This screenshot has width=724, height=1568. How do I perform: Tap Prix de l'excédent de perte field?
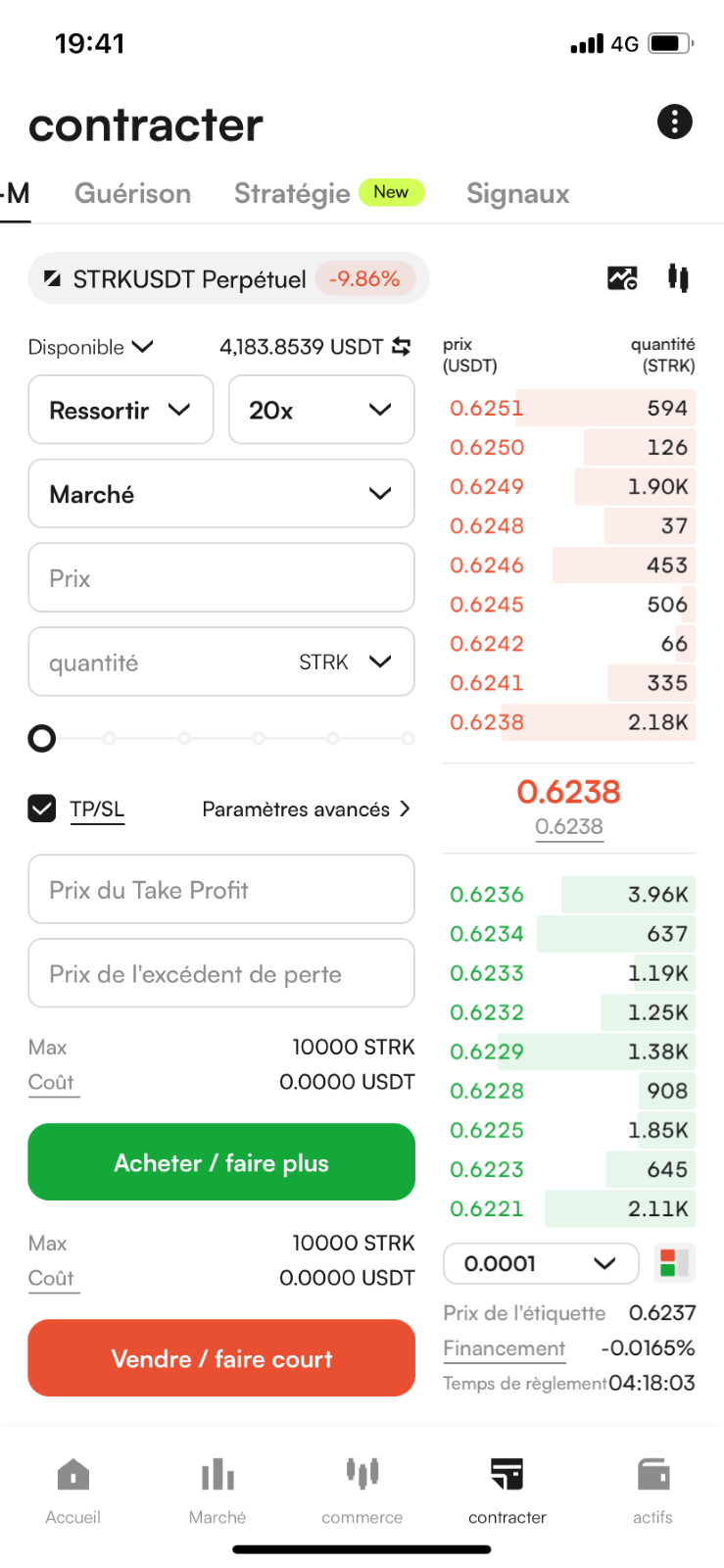[221, 973]
